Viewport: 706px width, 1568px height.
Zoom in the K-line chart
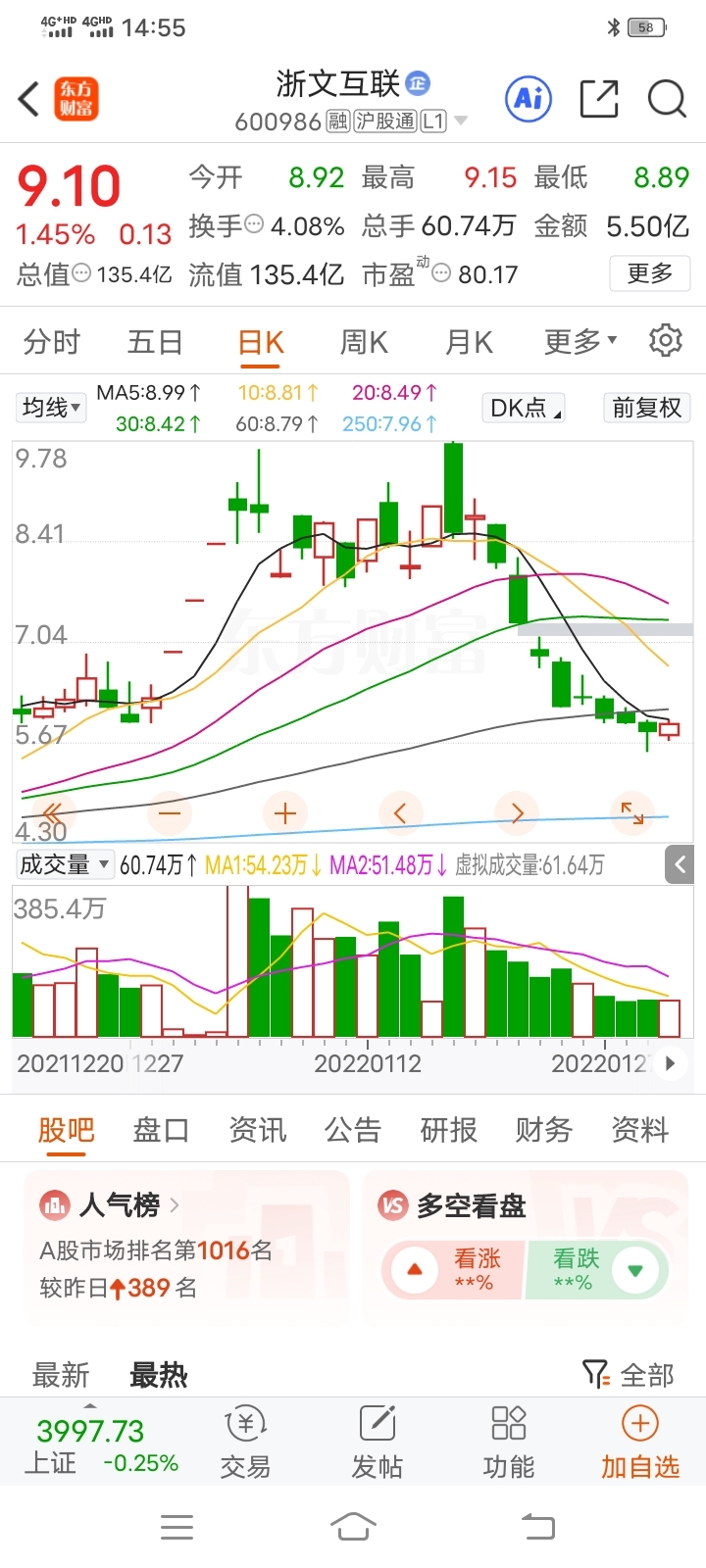(285, 812)
